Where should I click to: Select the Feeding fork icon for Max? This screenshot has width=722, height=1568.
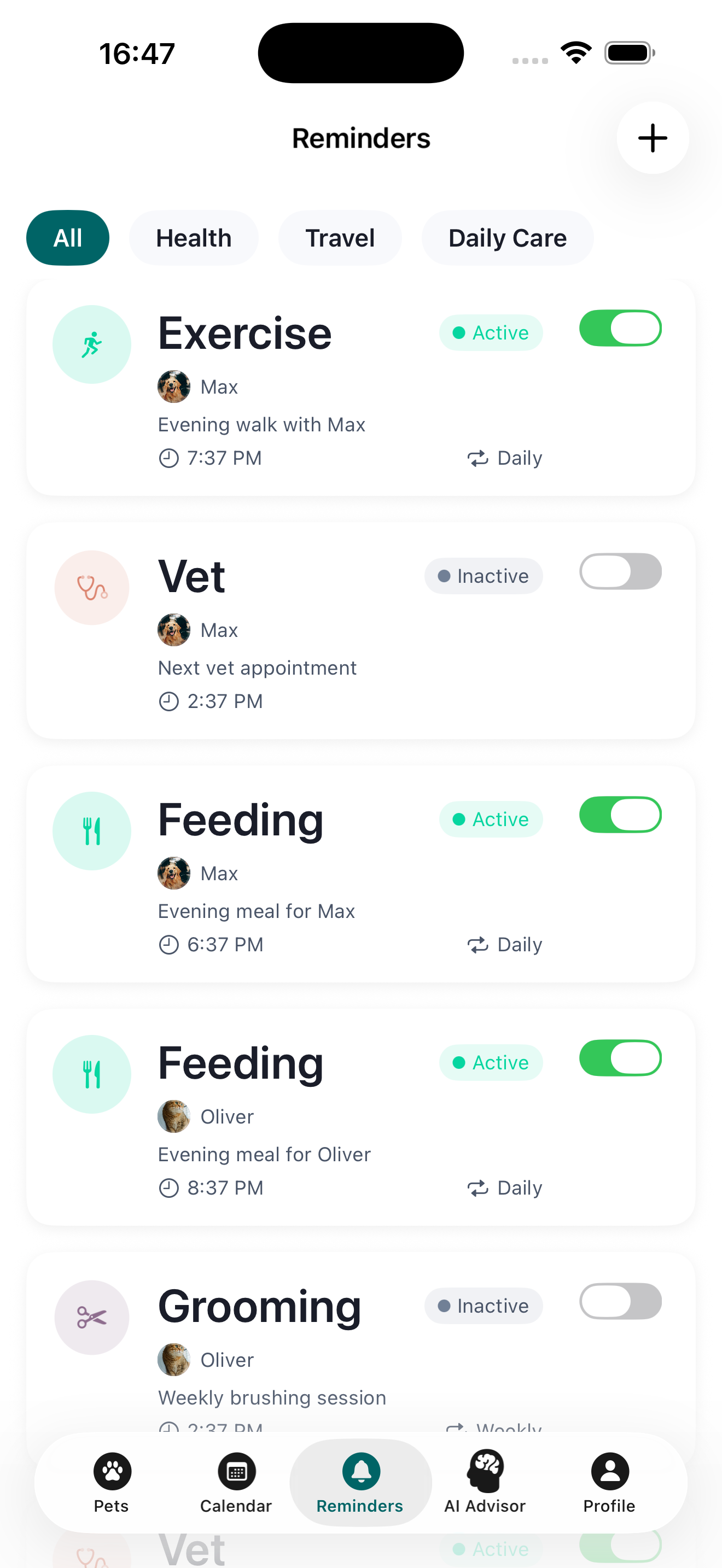tap(91, 830)
